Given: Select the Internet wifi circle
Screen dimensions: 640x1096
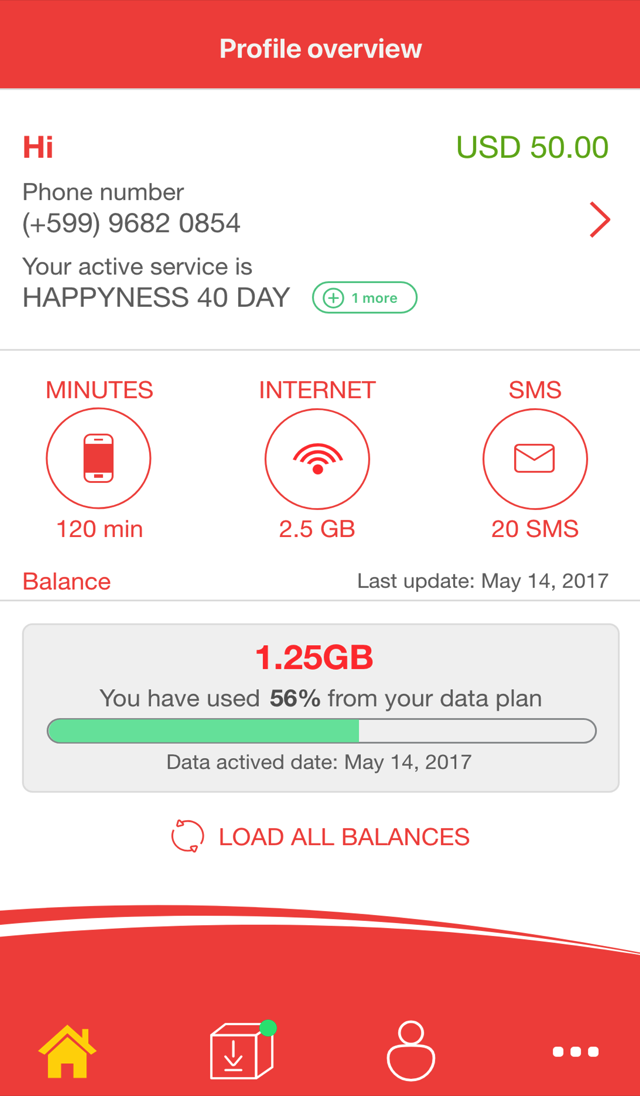Looking at the screenshot, I should click(317, 459).
